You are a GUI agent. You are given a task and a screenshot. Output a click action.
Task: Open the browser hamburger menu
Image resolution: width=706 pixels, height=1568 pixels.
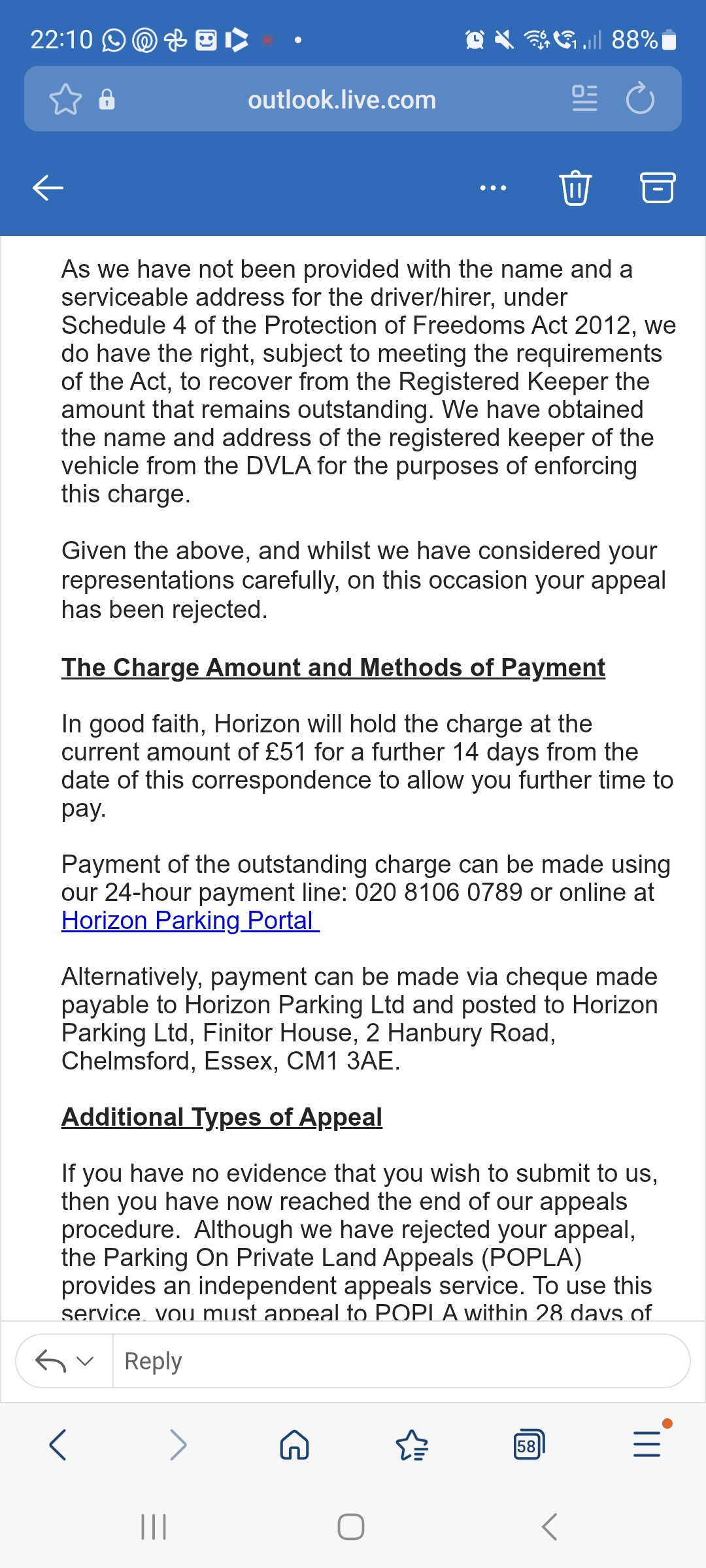click(x=647, y=1444)
